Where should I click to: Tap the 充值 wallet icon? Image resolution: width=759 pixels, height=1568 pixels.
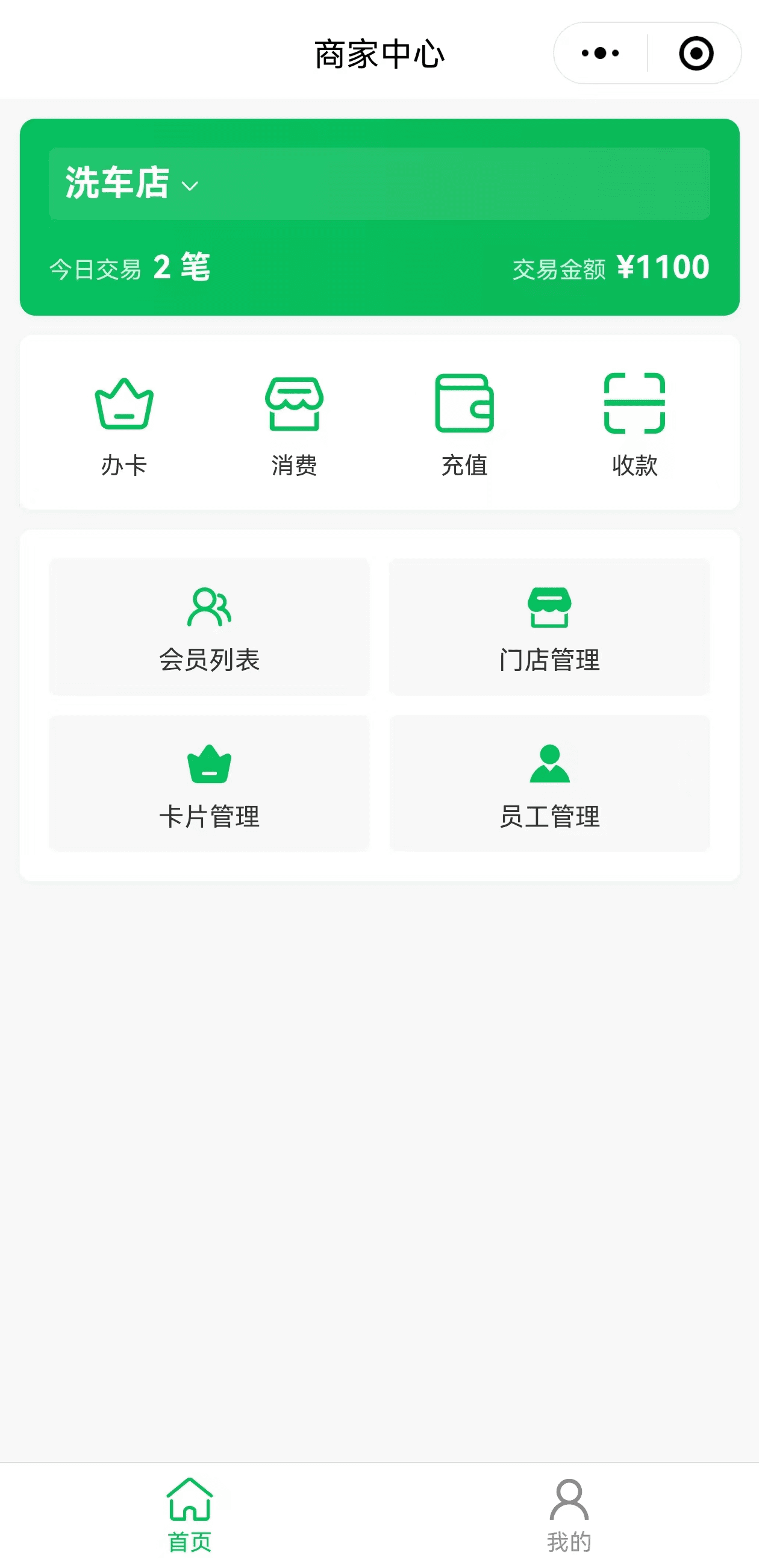pos(466,404)
